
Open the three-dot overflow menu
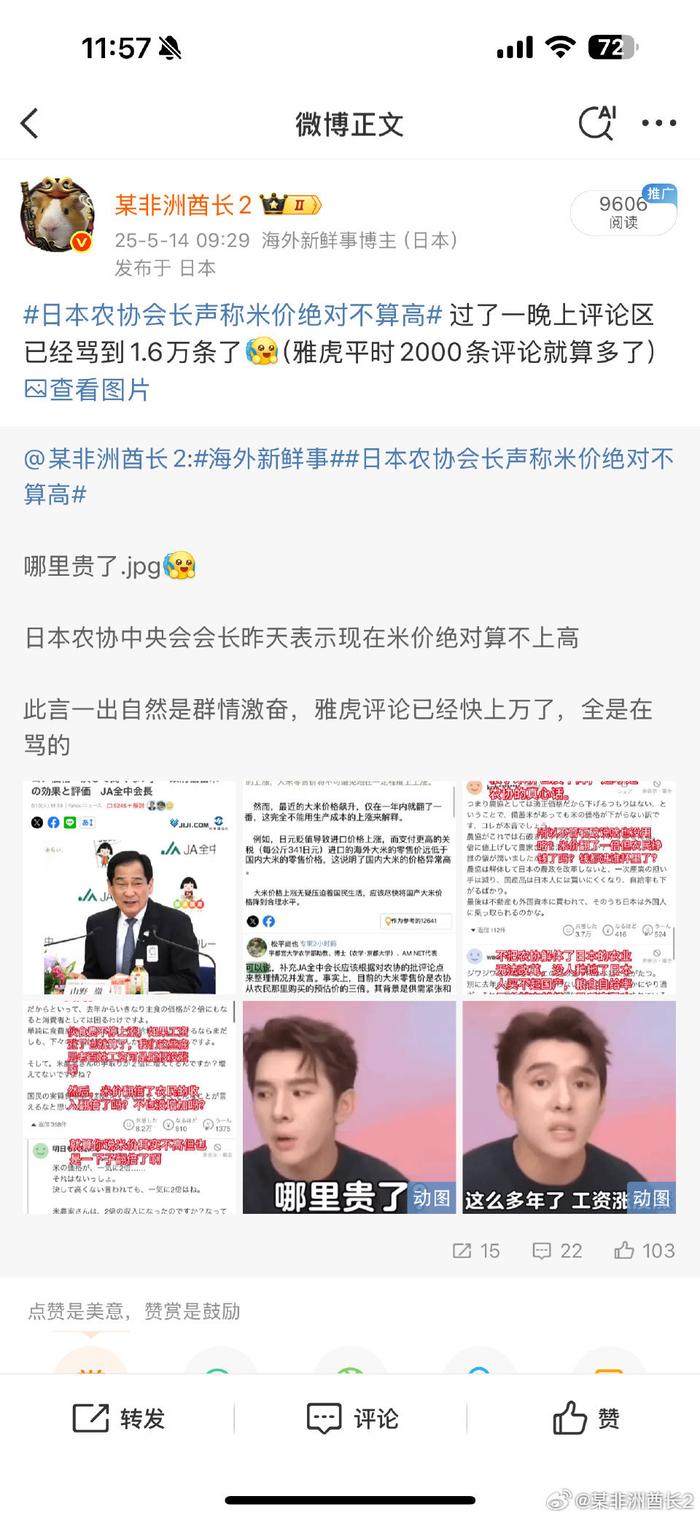pyautogui.click(x=658, y=124)
